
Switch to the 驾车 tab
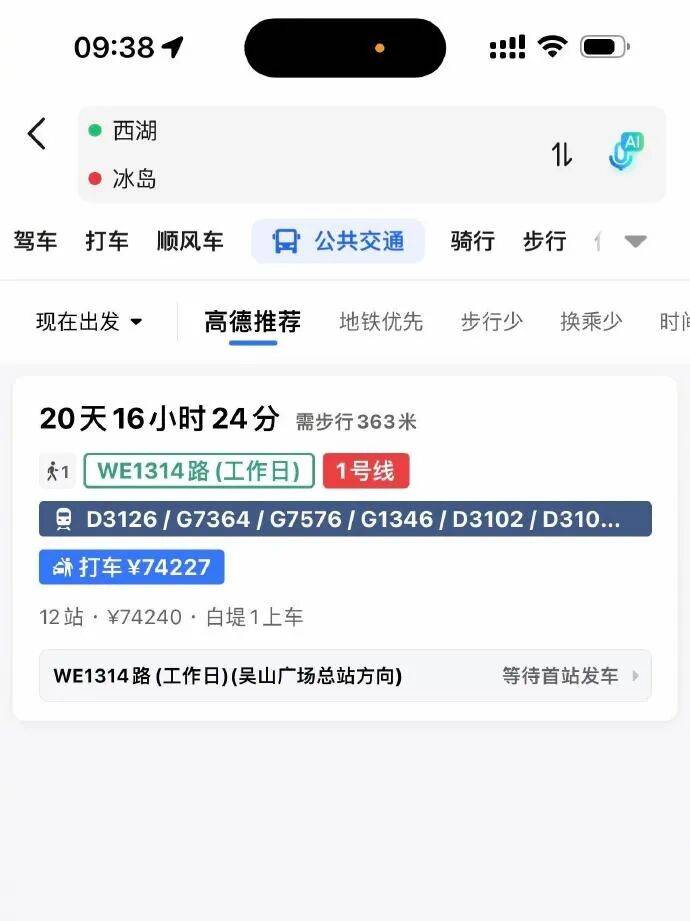pos(36,241)
